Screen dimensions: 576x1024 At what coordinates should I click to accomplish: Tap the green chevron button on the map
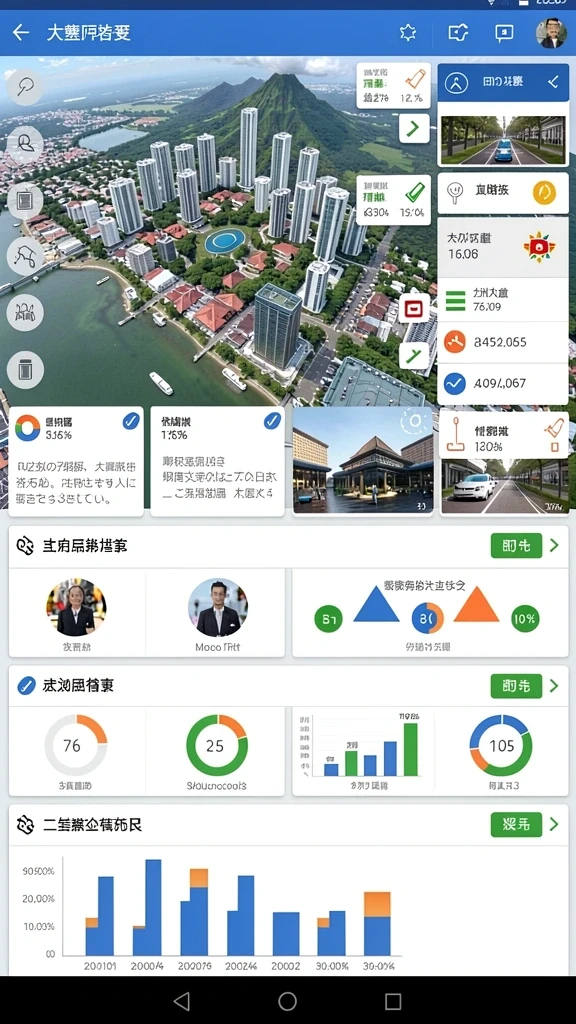[x=414, y=128]
